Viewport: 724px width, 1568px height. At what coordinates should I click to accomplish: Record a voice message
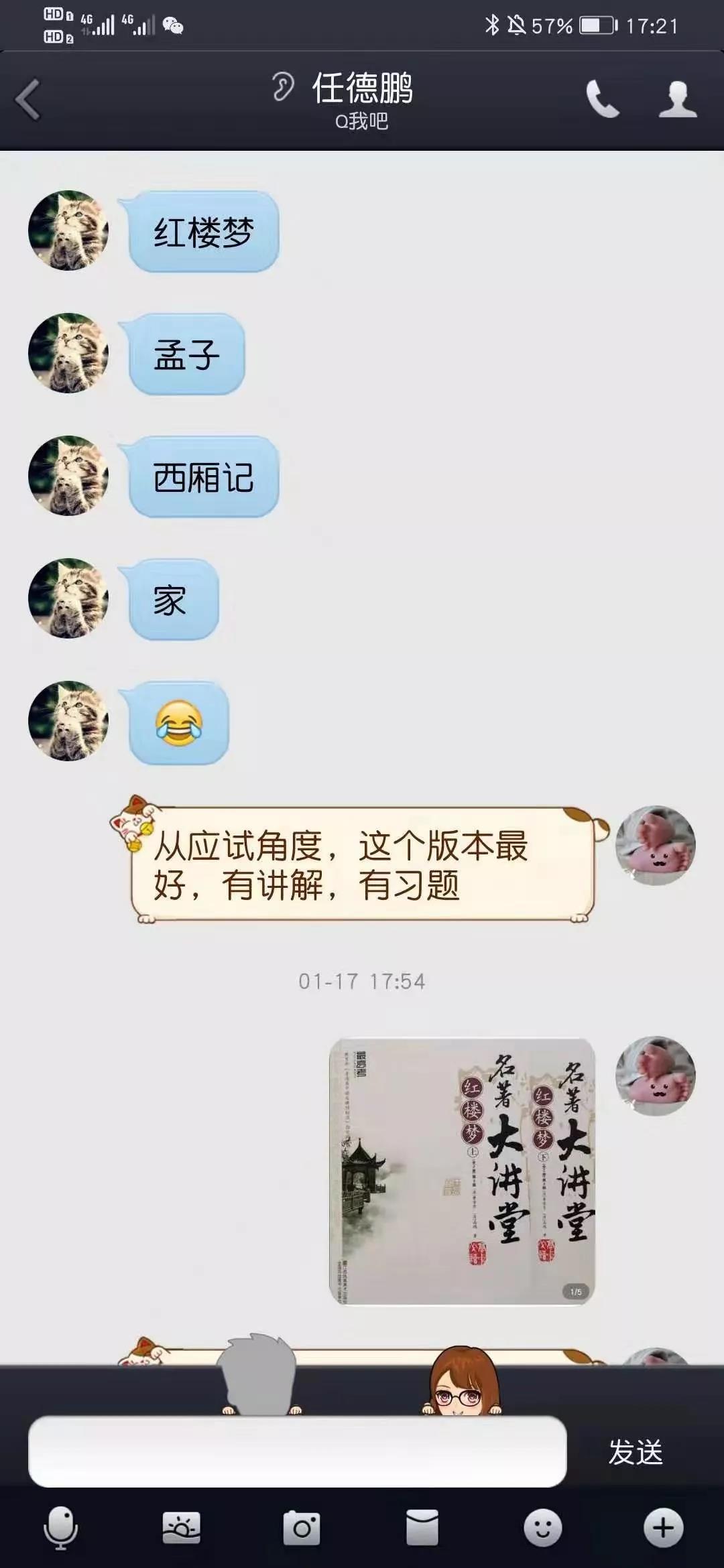point(60,1528)
